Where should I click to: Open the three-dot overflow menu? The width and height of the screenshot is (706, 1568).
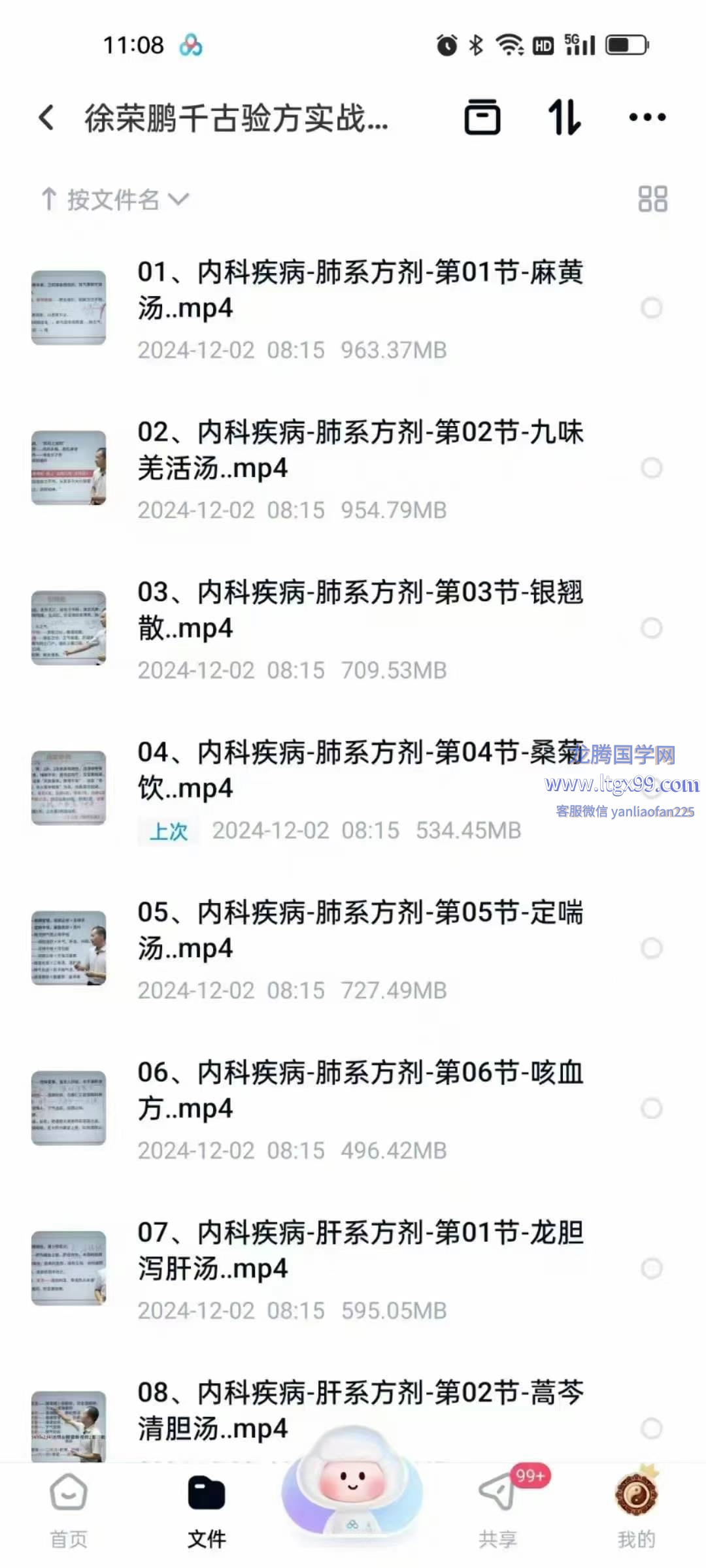(647, 118)
